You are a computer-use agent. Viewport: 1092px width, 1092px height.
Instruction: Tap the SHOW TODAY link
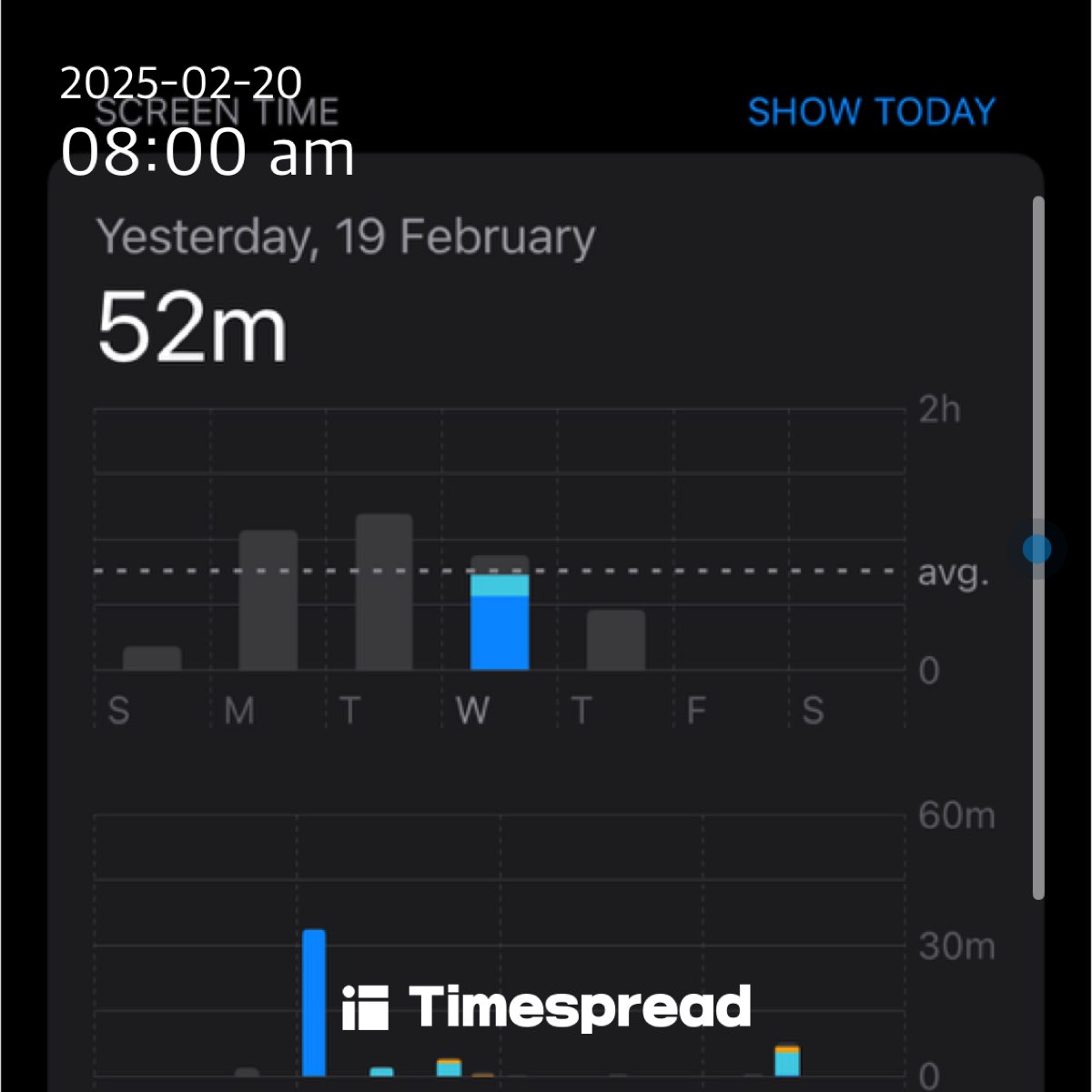pyautogui.click(x=871, y=112)
